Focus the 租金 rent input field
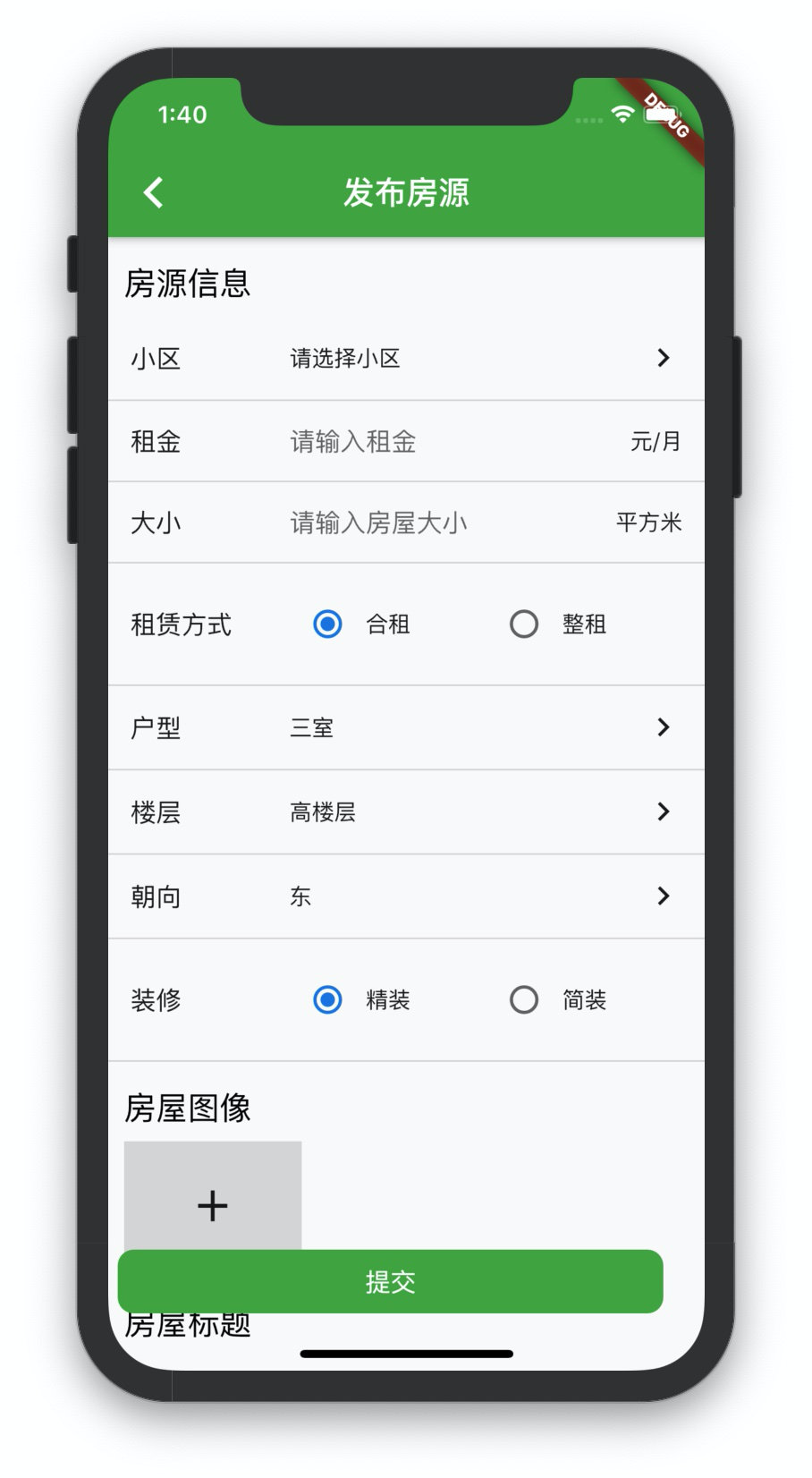The width and height of the screenshot is (812, 1478). point(447,442)
